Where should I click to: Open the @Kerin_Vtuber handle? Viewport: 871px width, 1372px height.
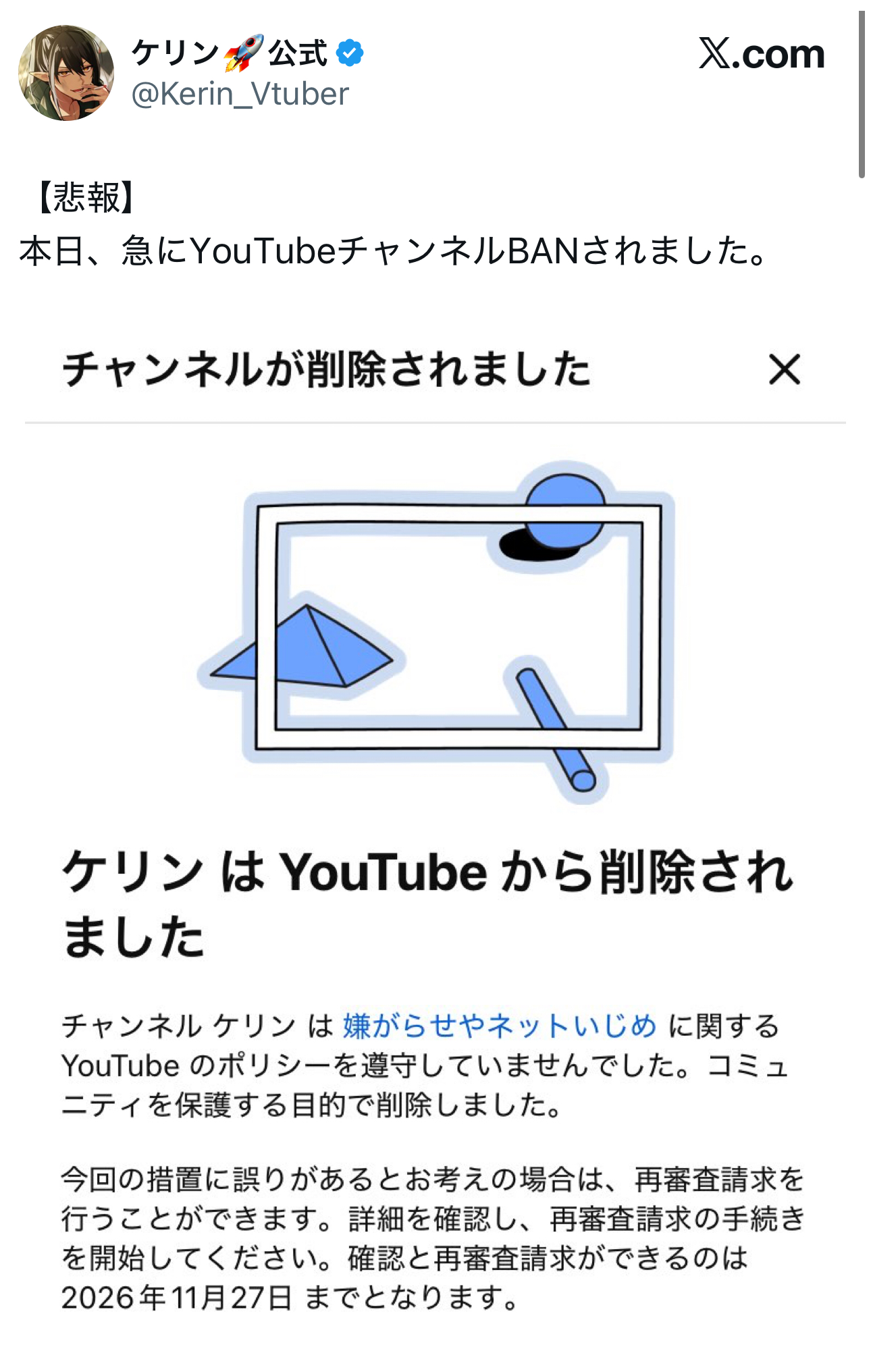(240, 94)
